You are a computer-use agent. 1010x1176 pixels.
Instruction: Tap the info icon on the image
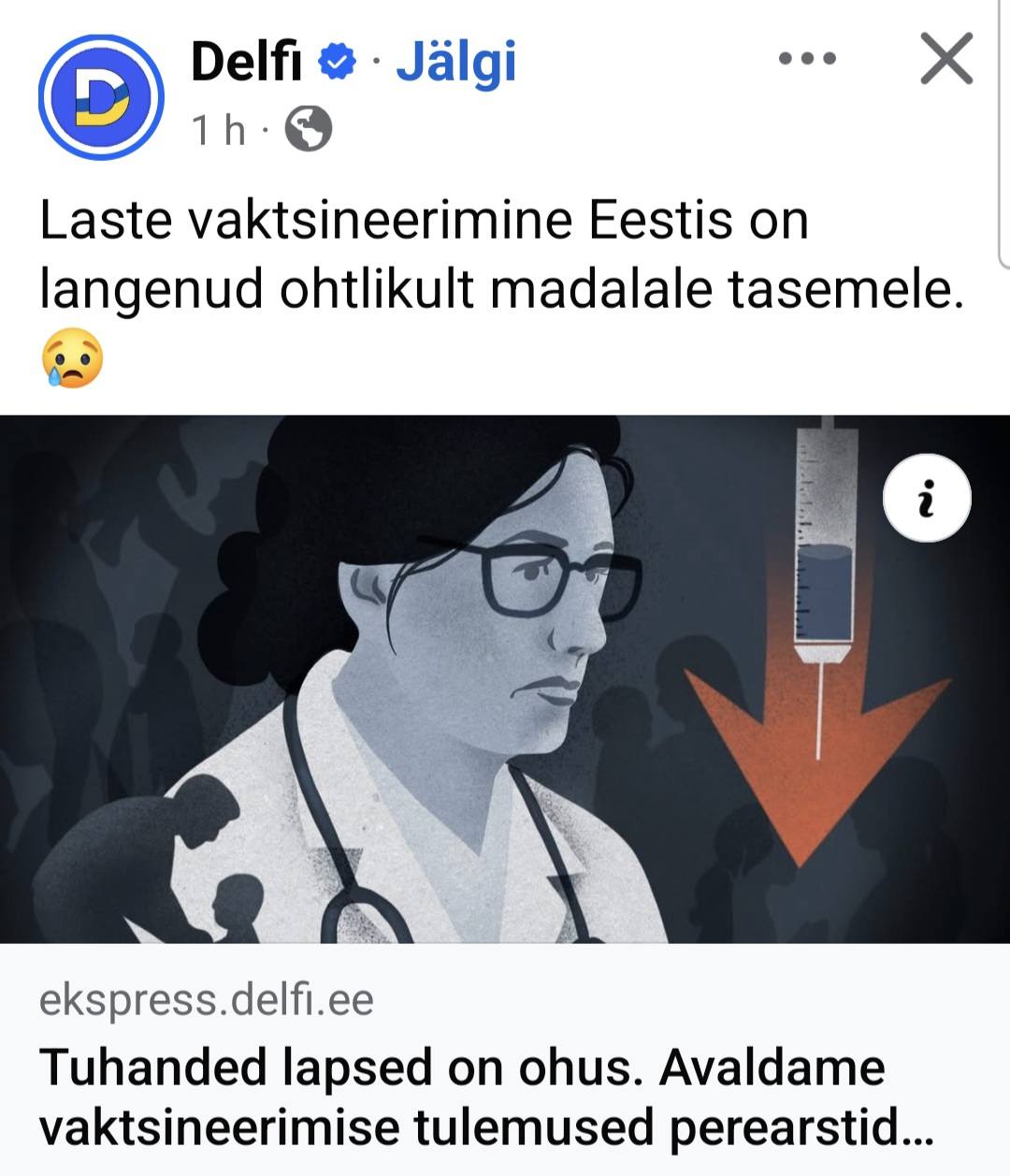coord(927,499)
